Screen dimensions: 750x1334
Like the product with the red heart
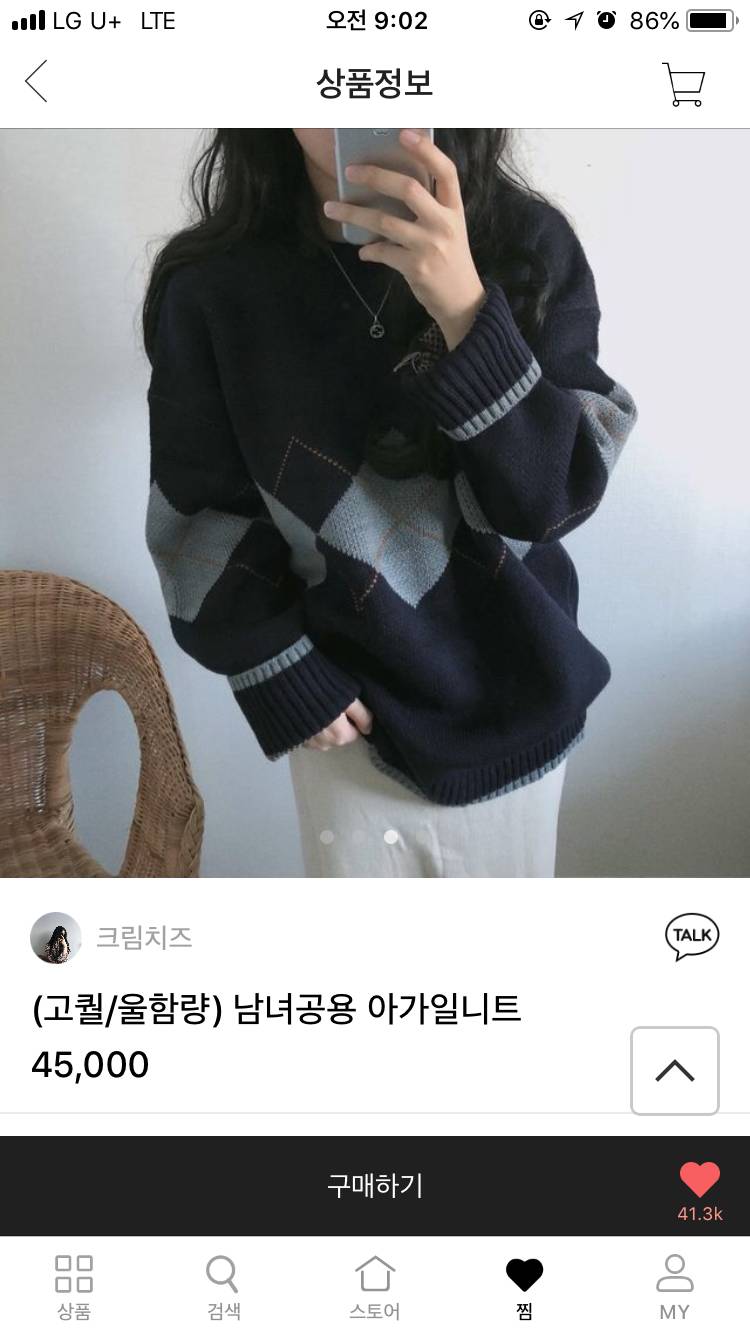699,1181
